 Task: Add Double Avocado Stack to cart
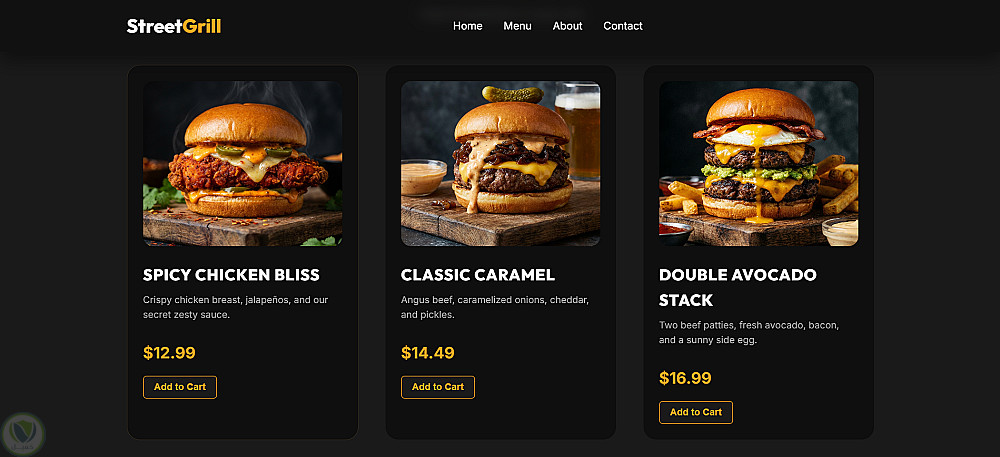point(696,412)
